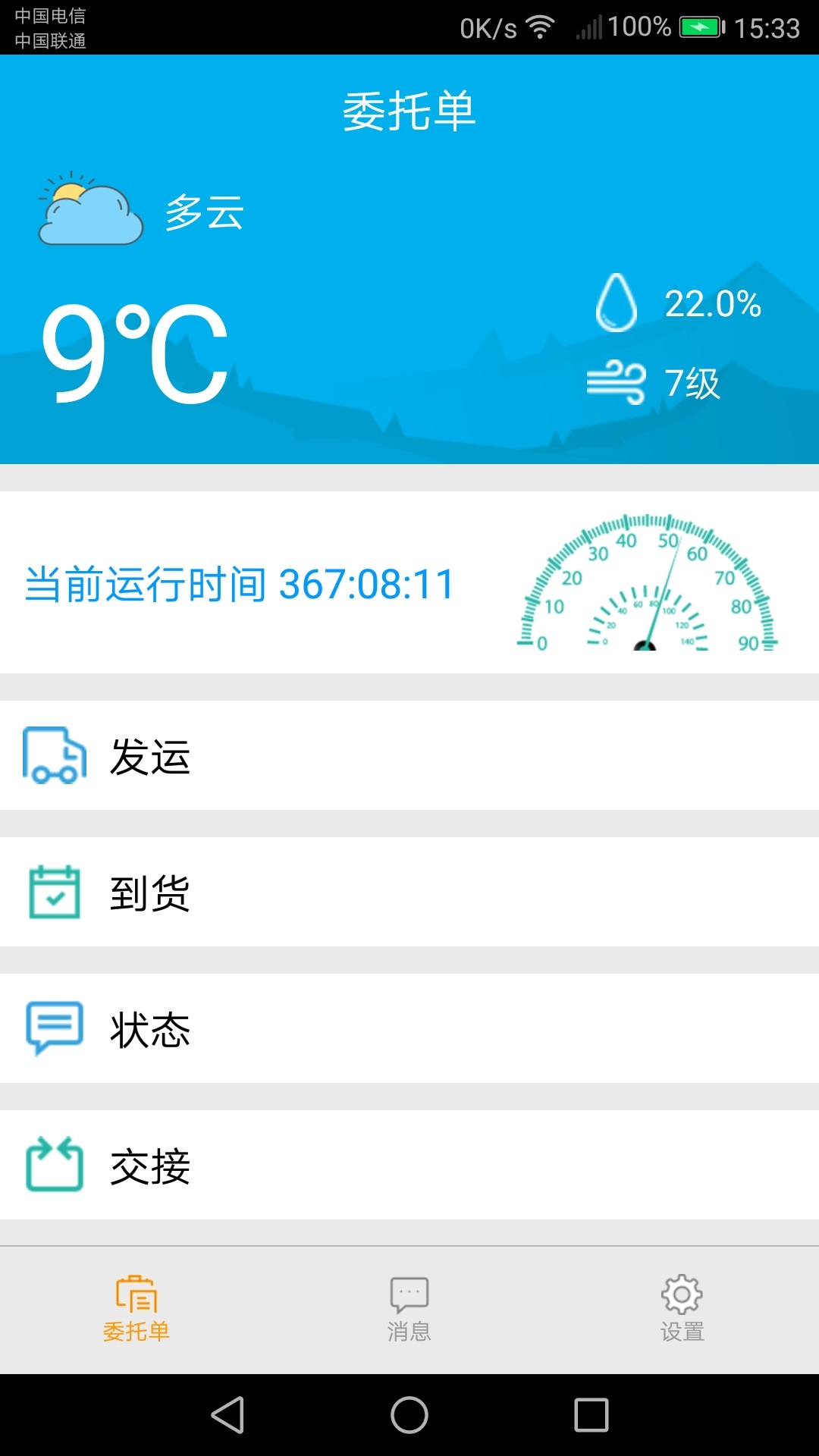Open the 状态 (status) row
The image size is (819, 1456).
(409, 1028)
